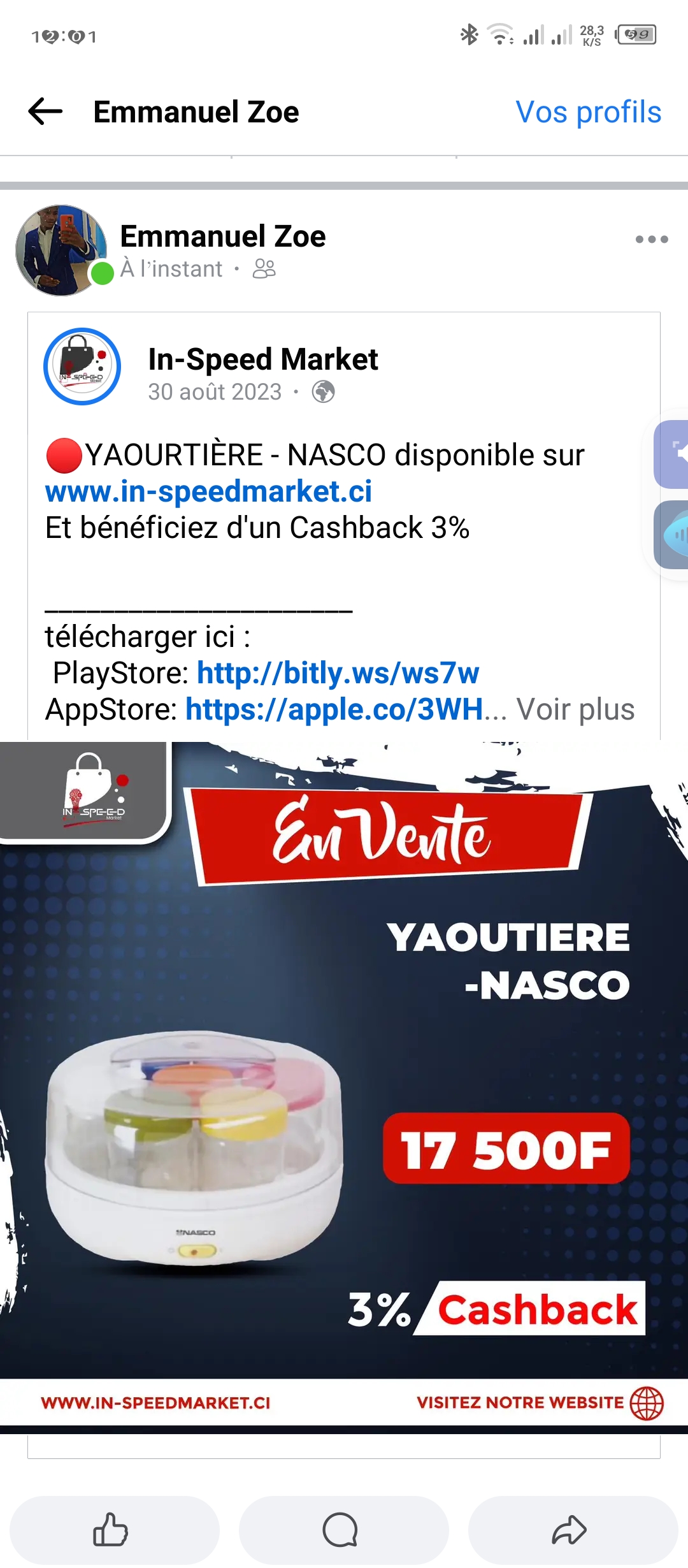Open the PlayStore bitly.ws link

338,673
